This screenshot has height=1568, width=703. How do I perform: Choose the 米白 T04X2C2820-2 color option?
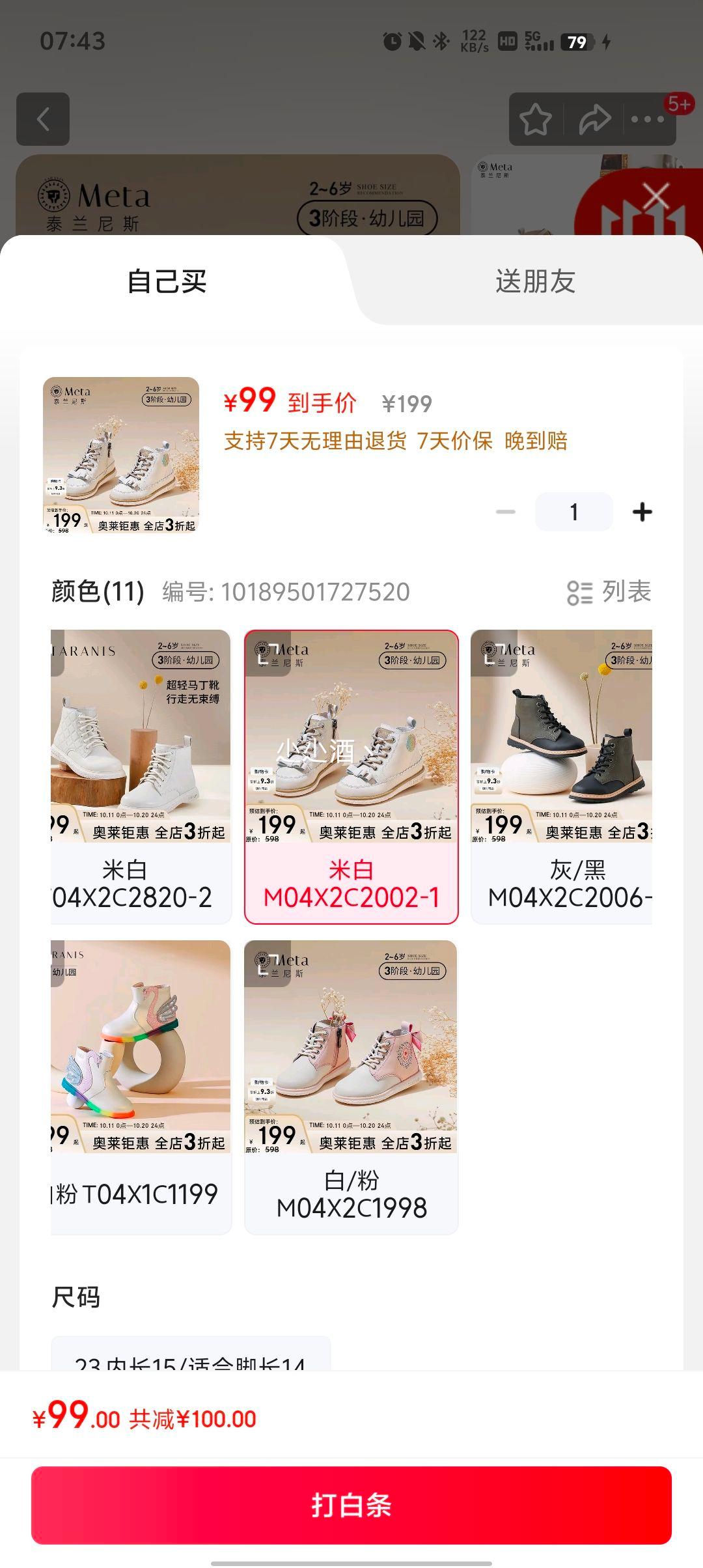tap(141, 776)
